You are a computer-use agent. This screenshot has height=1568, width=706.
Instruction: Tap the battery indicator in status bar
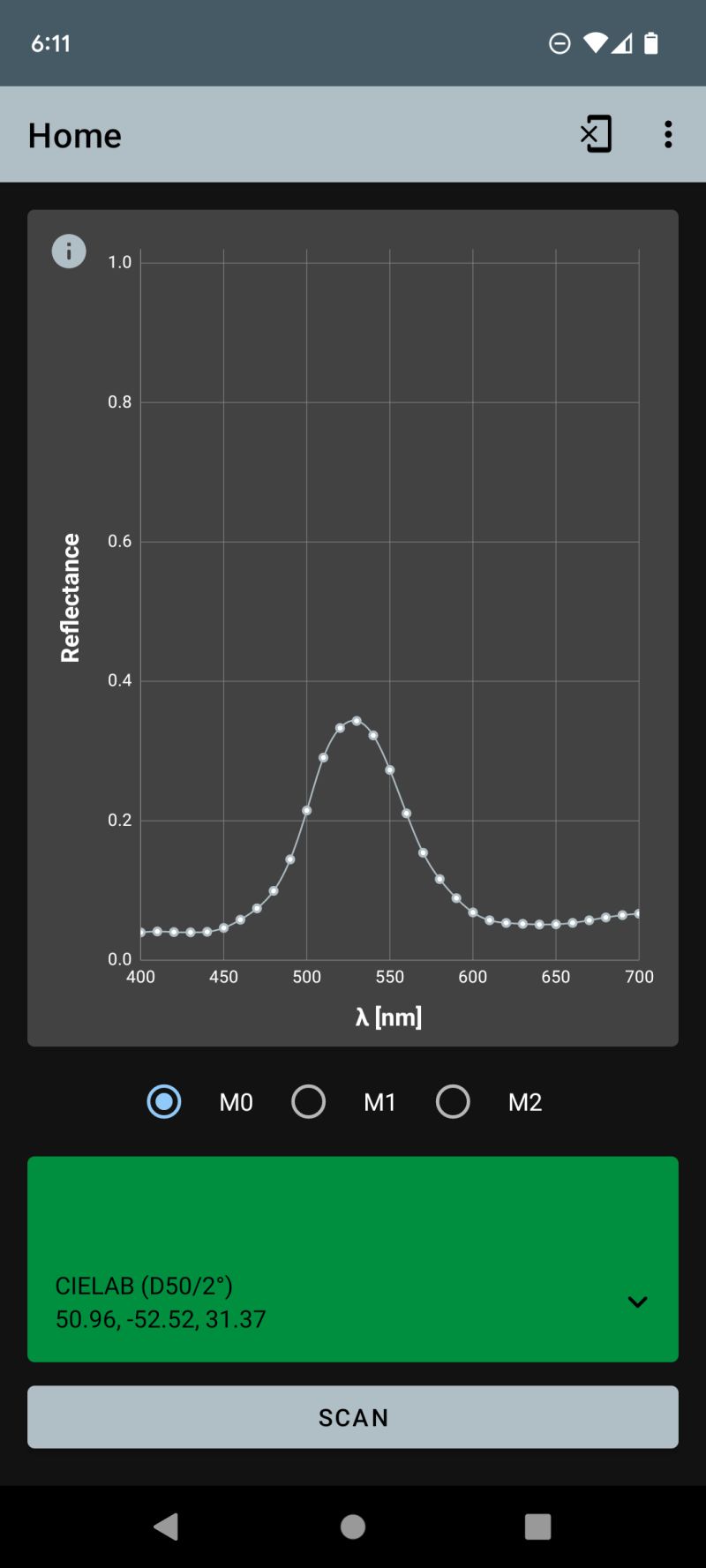(652, 41)
